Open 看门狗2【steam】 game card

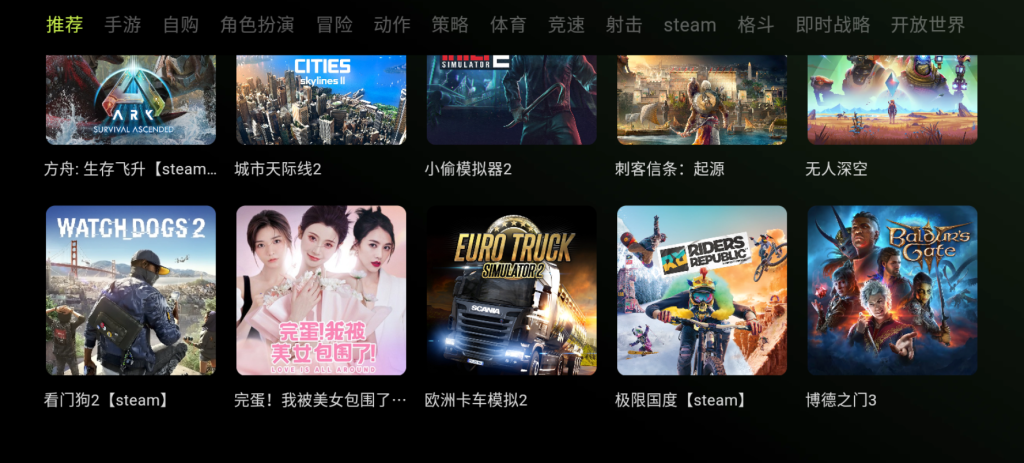tap(131, 290)
